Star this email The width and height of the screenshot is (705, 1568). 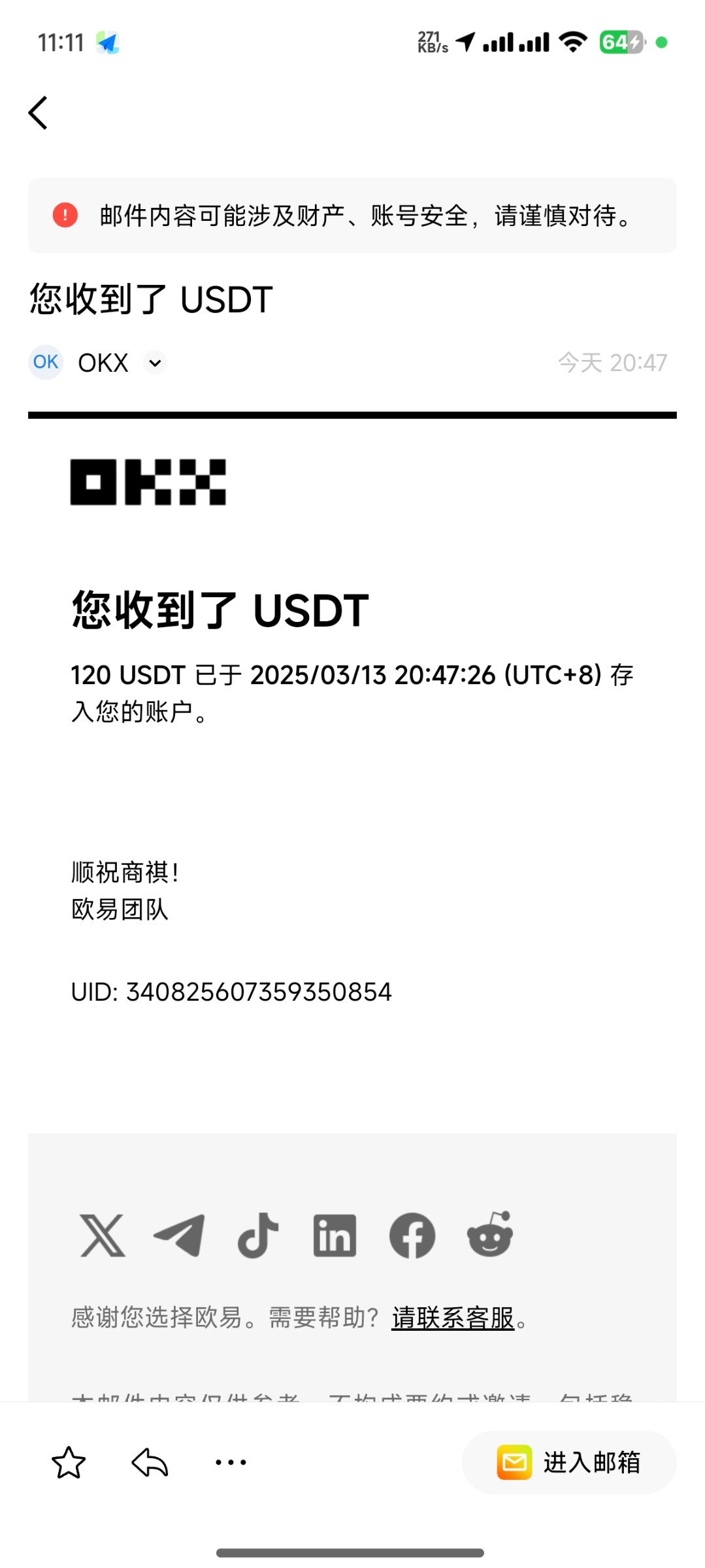click(69, 1462)
